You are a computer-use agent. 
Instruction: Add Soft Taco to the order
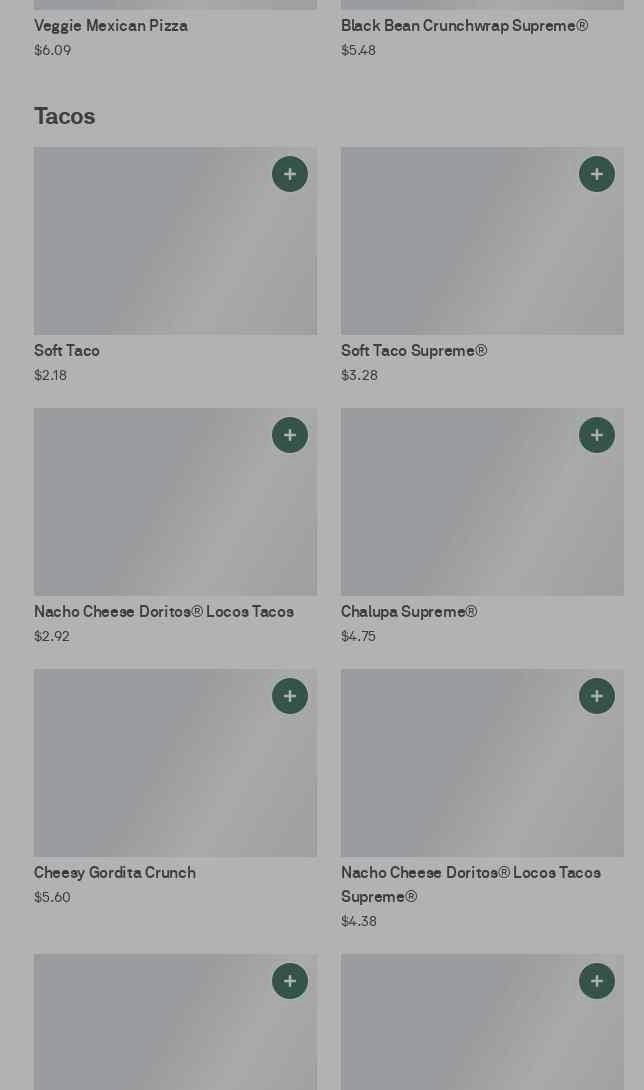pyautogui.click(x=290, y=174)
